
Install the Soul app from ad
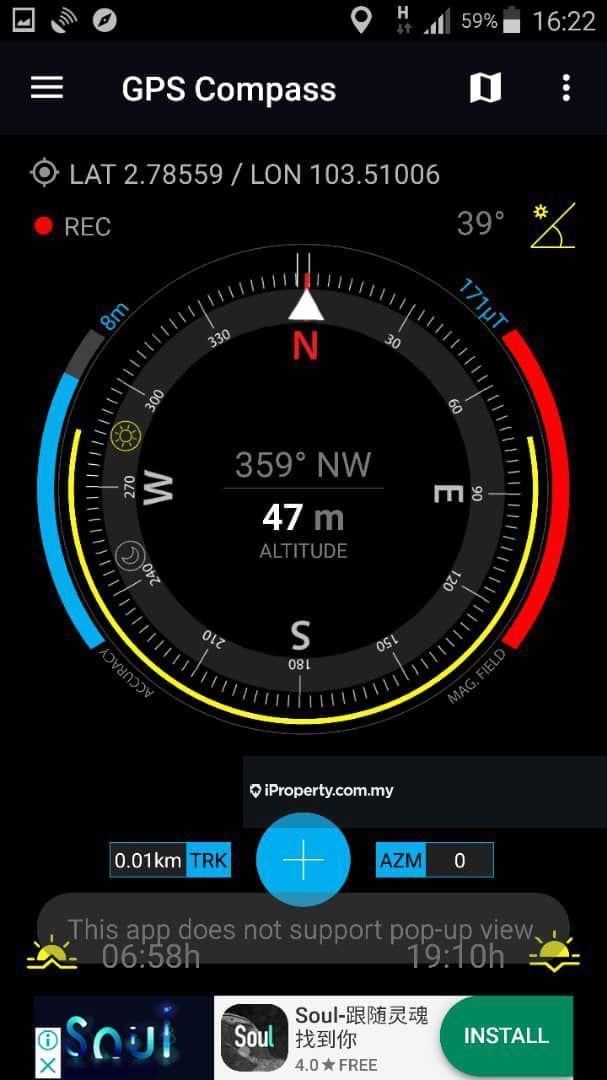[506, 1036]
